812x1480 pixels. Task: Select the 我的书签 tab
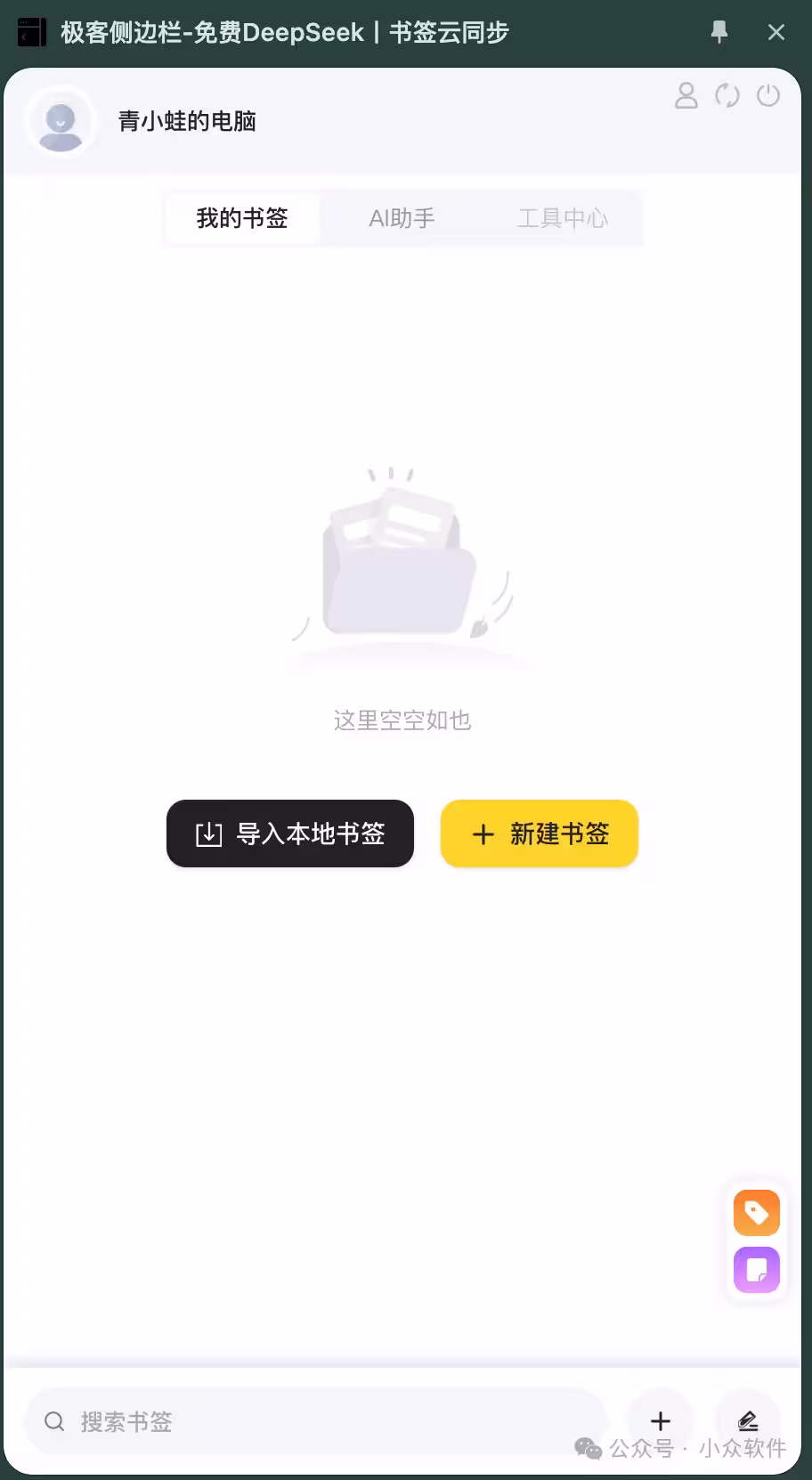pos(241,218)
